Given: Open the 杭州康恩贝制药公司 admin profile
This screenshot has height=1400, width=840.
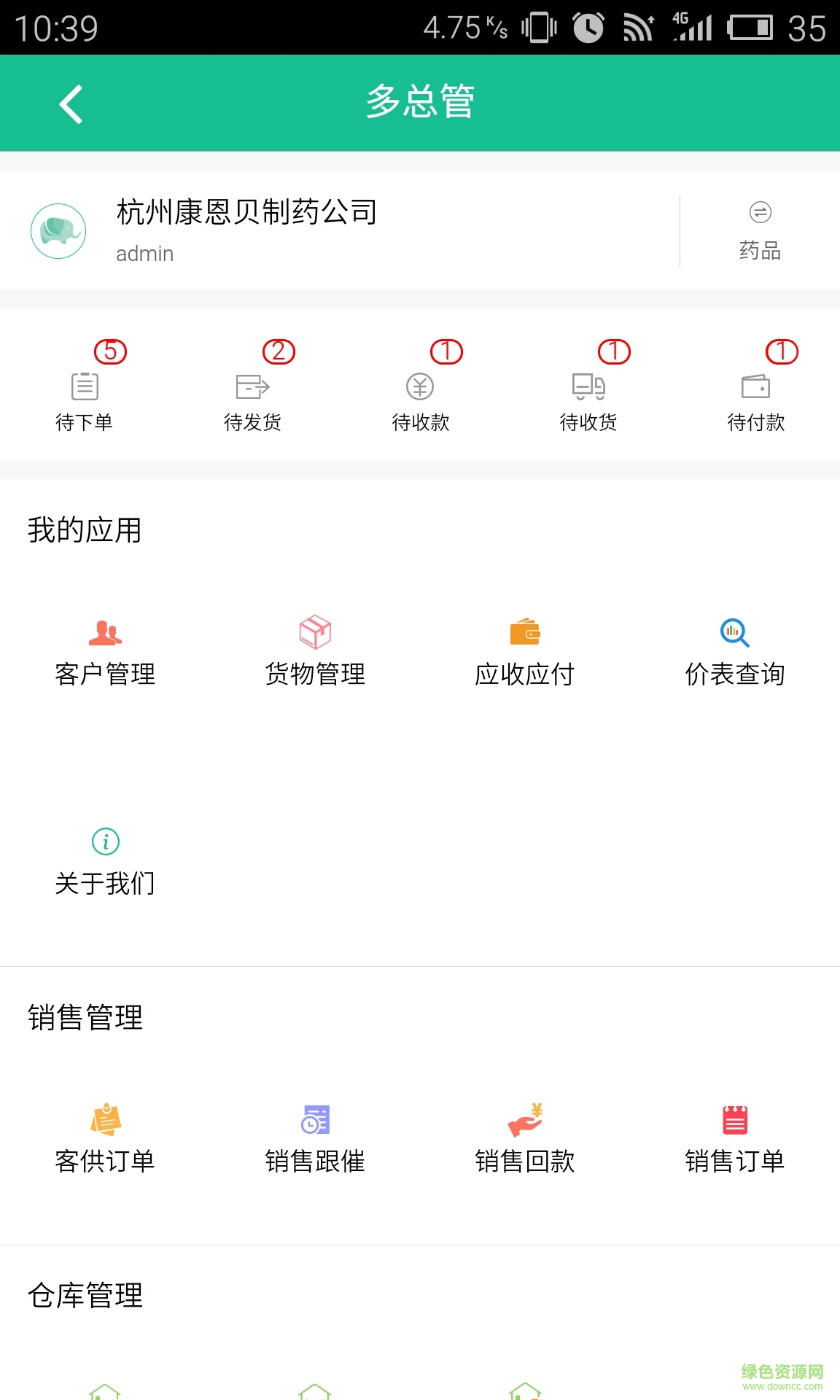Looking at the screenshot, I should (248, 230).
